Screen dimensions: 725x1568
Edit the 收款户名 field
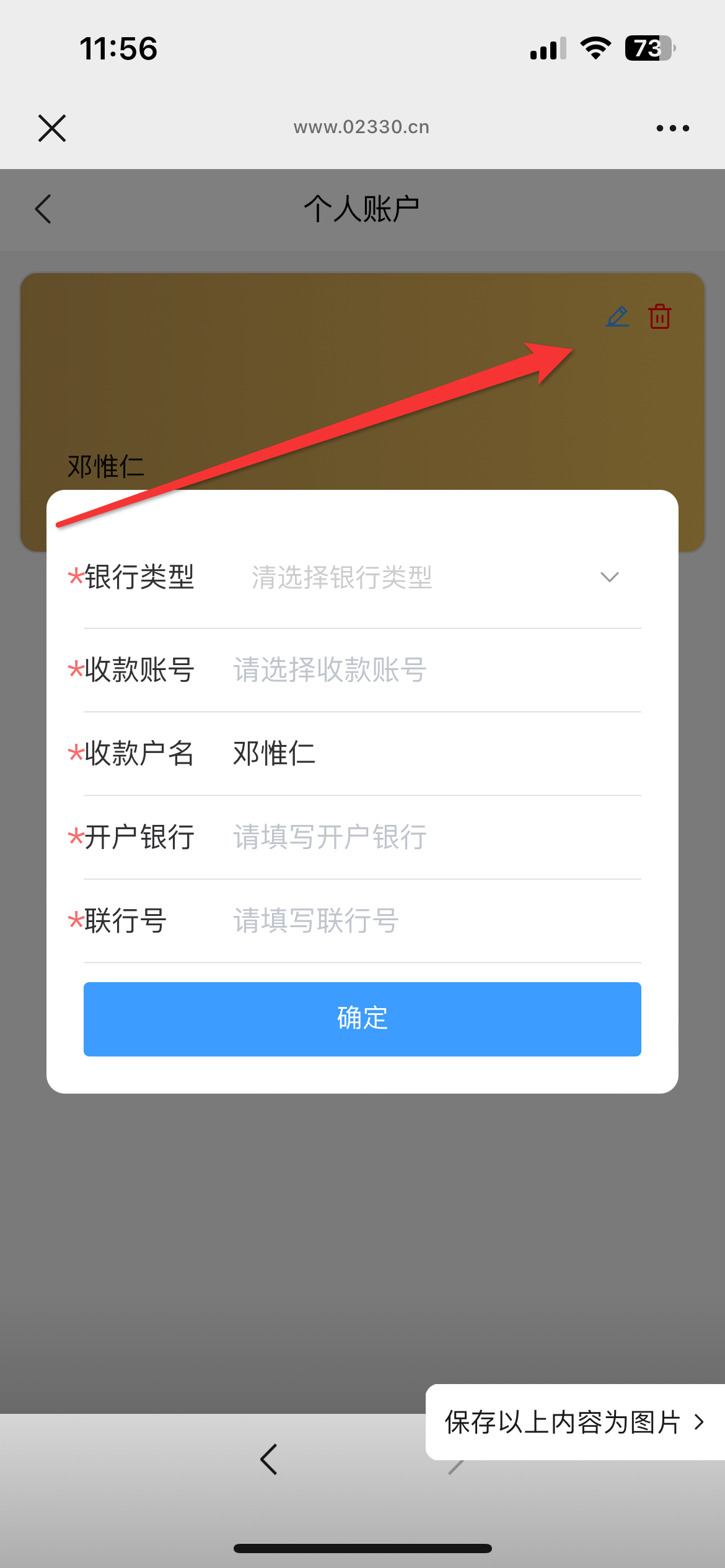[x=434, y=754]
